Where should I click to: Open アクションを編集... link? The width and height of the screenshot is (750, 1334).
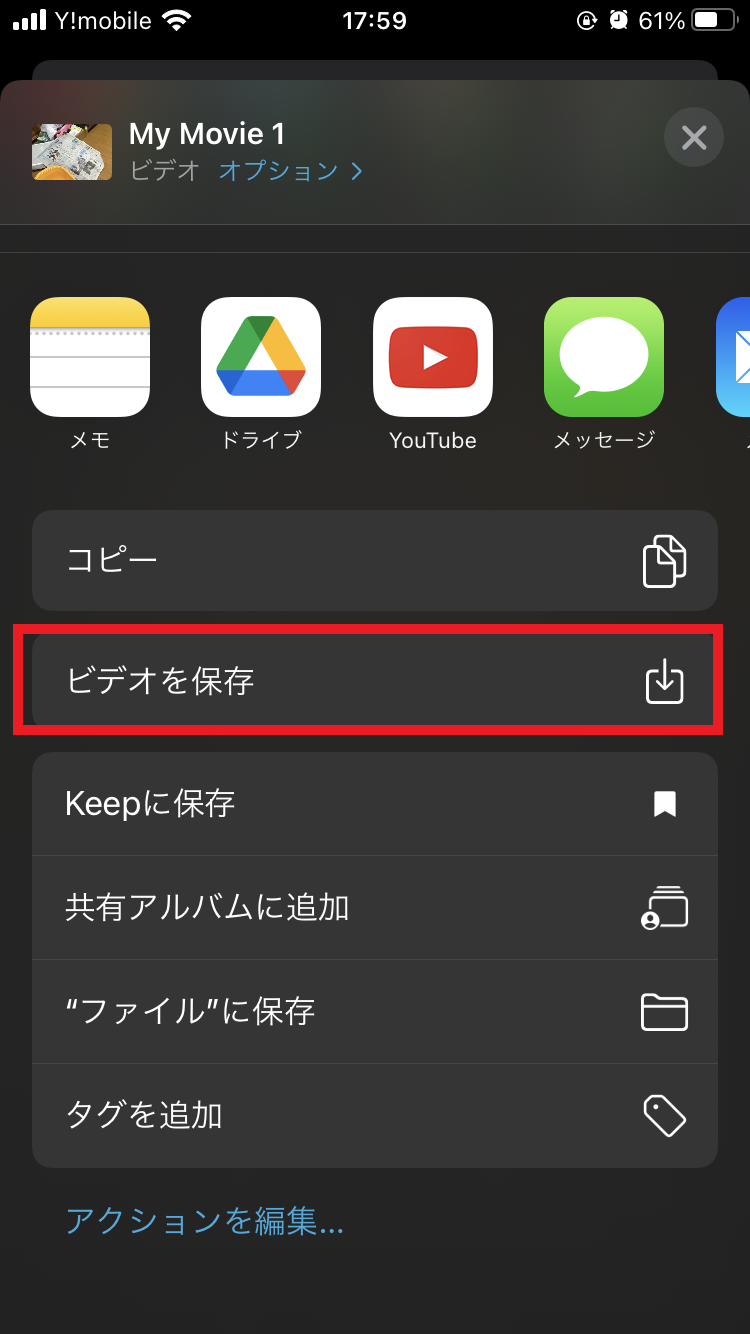click(x=205, y=1221)
